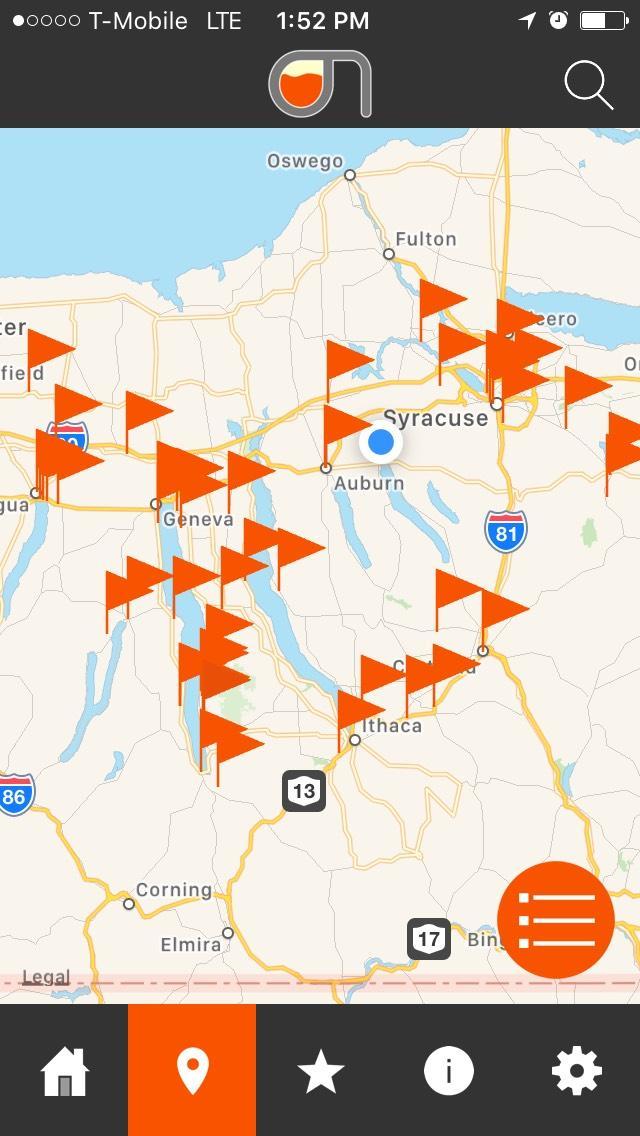This screenshot has width=640, height=1136.
Task: Open the Settings gear tab
Action: coord(576,1072)
